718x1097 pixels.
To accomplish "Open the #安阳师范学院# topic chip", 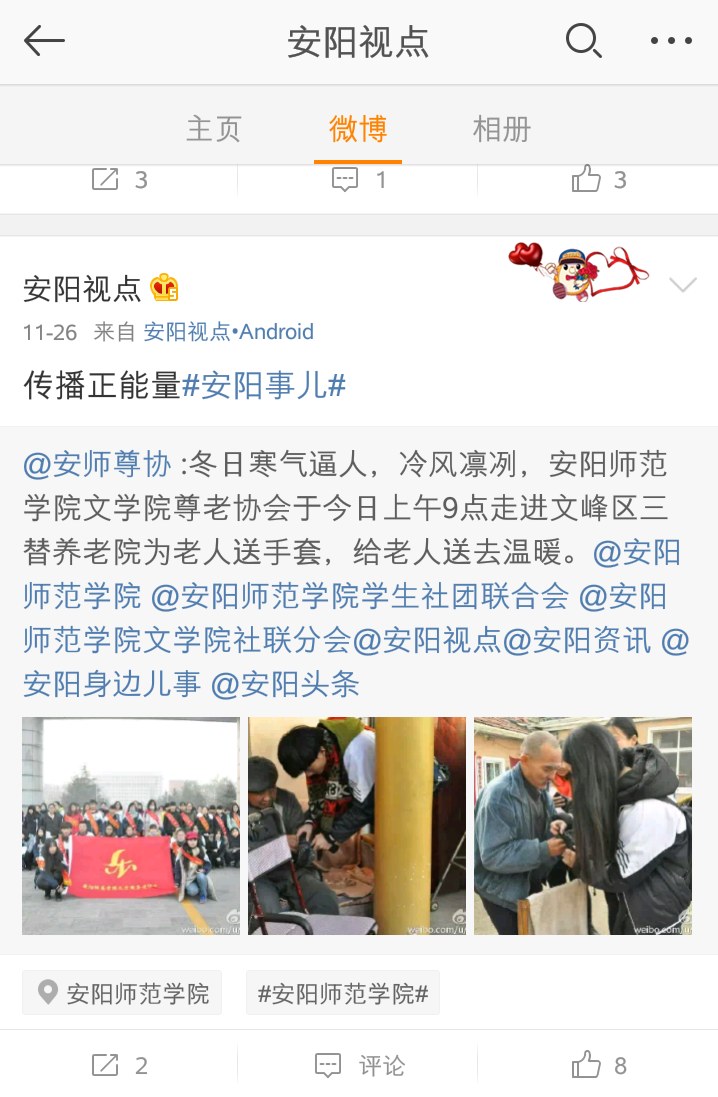I will tap(343, 993).
